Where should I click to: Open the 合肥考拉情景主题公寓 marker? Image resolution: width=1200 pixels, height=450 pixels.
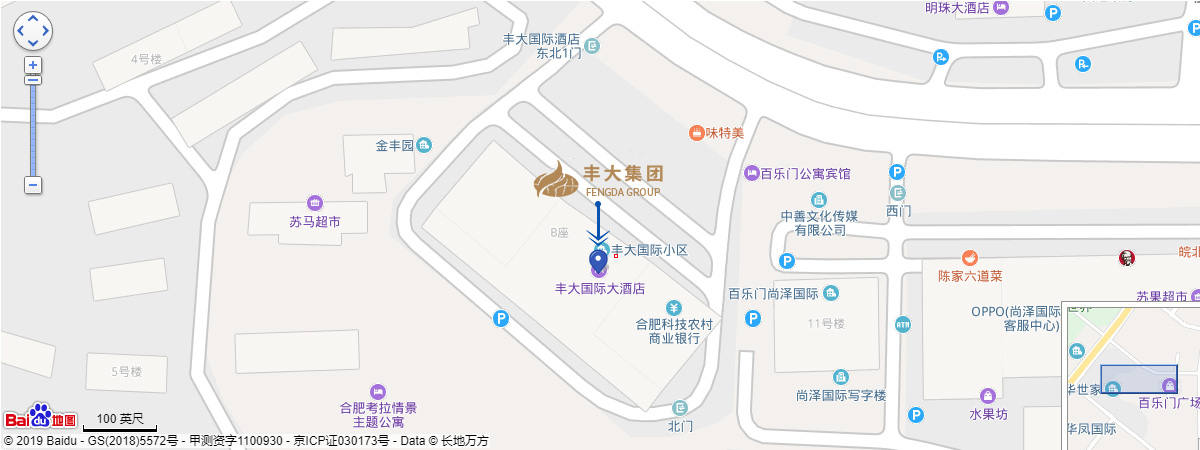[378, 391]
